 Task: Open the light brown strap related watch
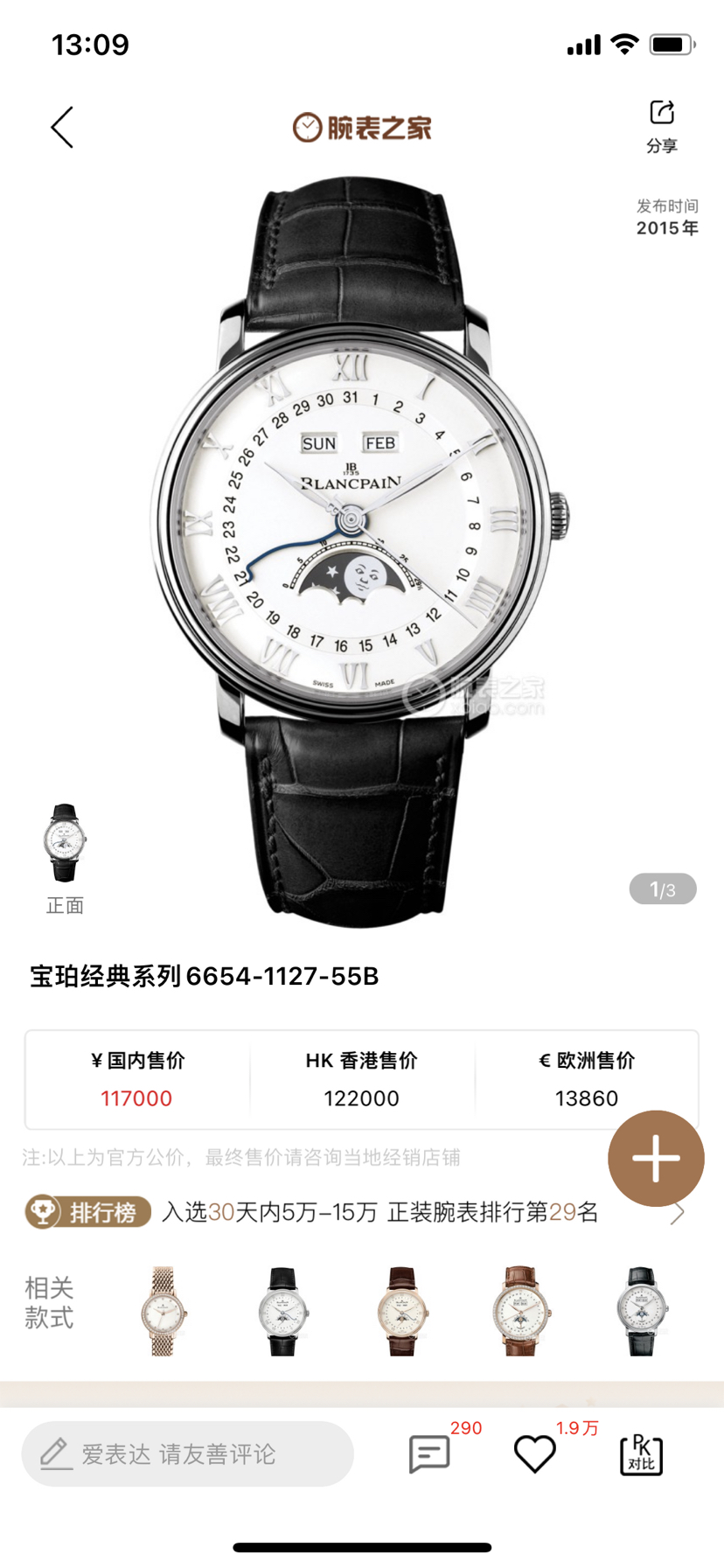click(x=521, y=1311)
